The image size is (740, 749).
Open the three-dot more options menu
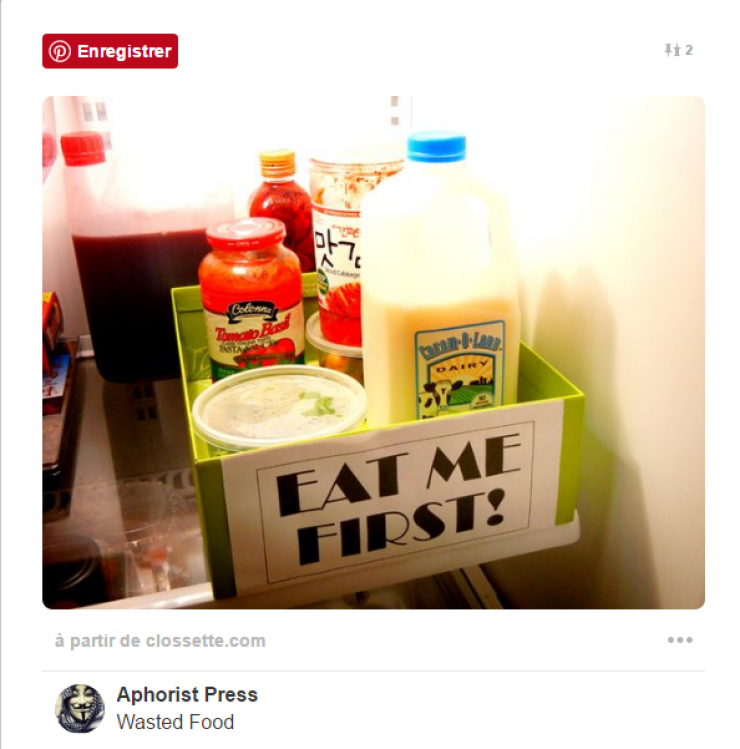[x=679, y=640]
